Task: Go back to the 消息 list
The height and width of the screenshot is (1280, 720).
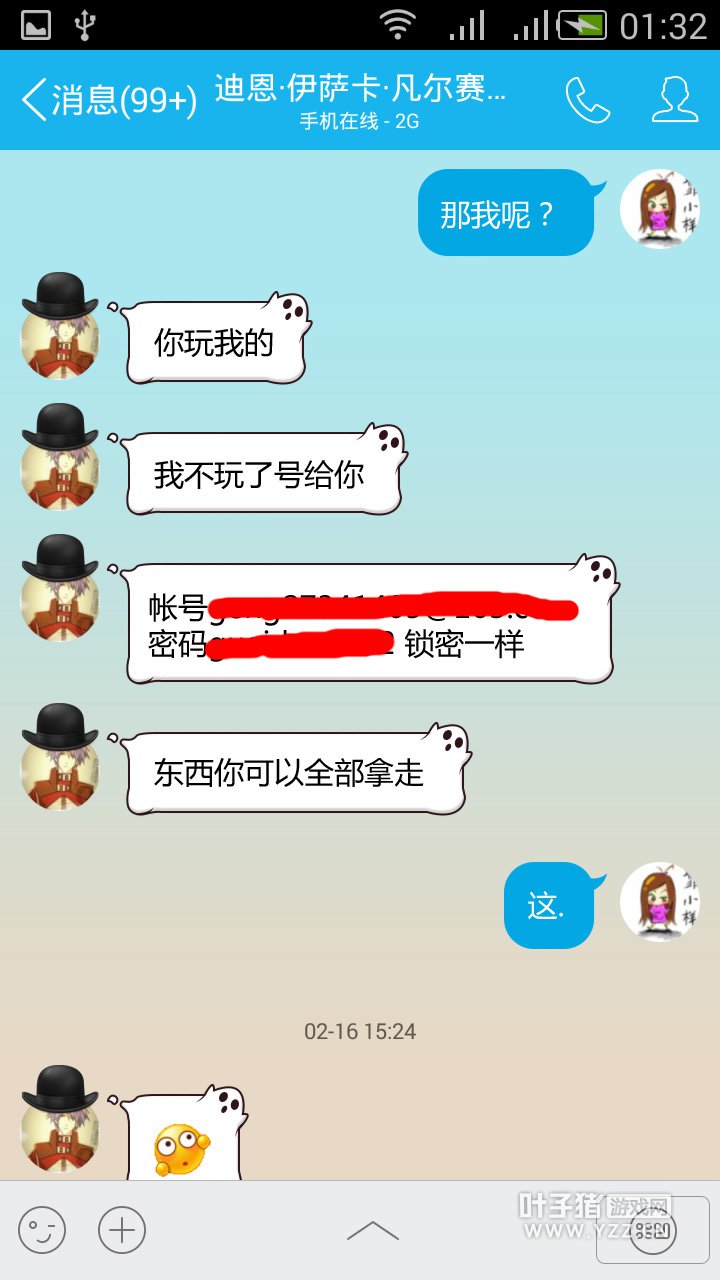Action: coord(108,101)
